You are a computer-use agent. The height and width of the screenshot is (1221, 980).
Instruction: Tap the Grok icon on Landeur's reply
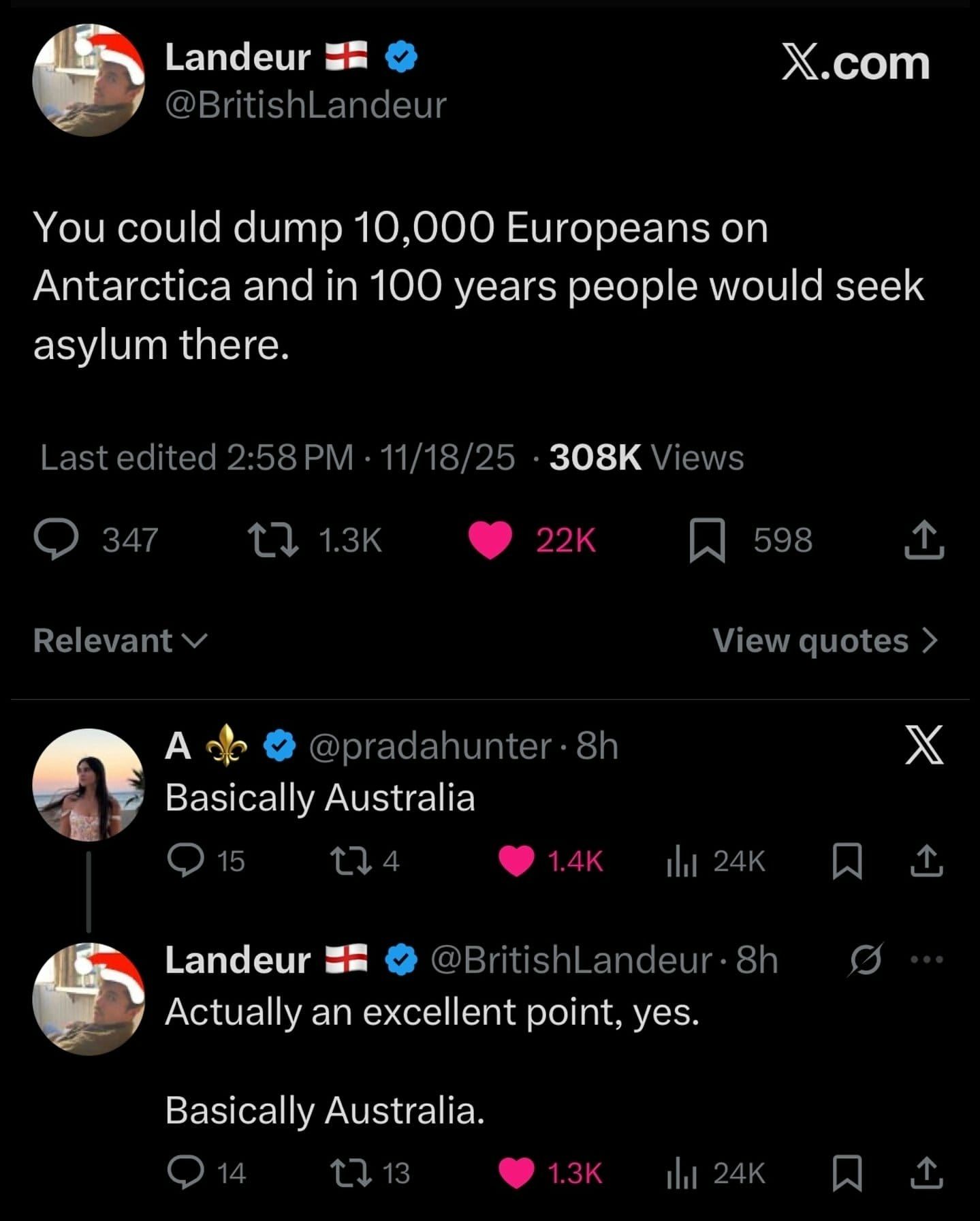click(x=866, y=959)
